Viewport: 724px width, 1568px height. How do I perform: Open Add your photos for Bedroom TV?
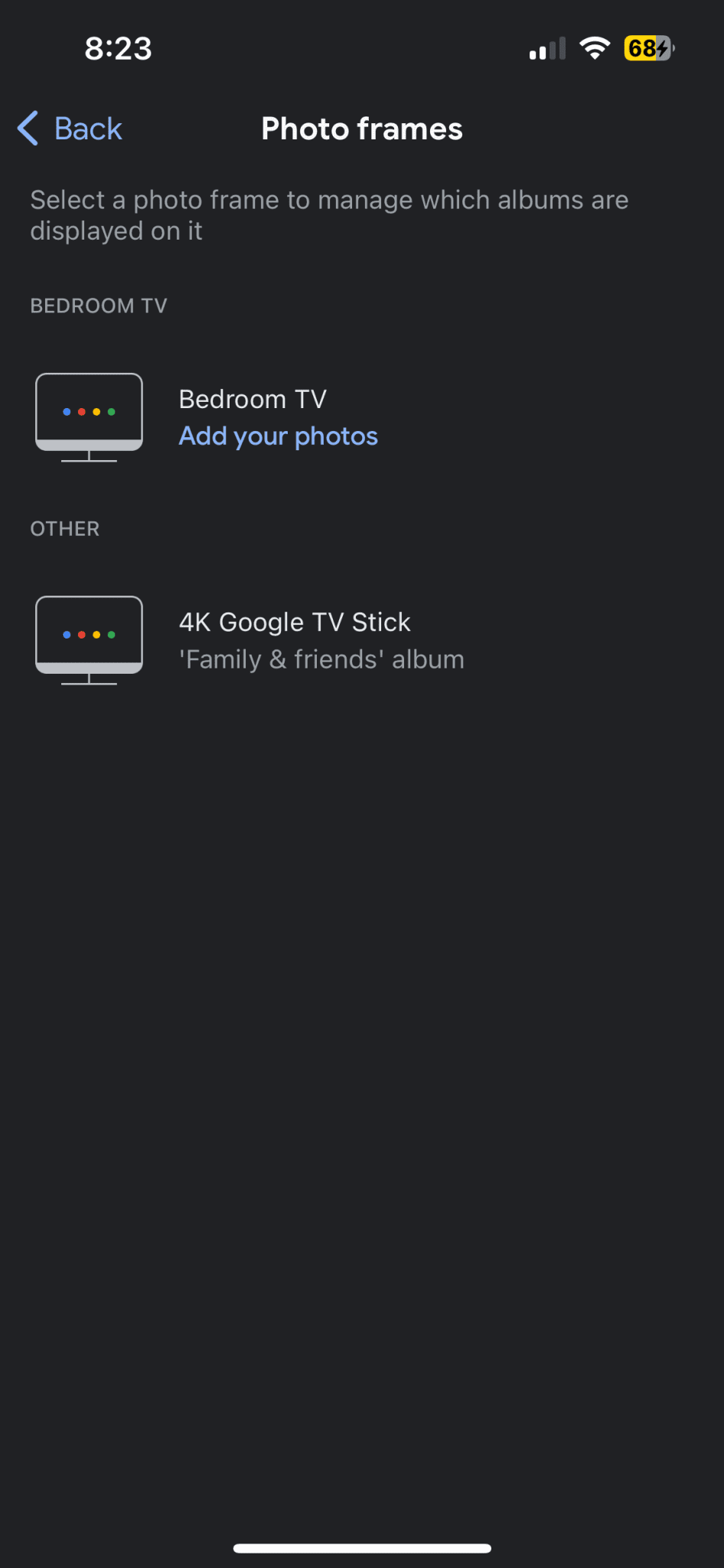tap(278, 435)
